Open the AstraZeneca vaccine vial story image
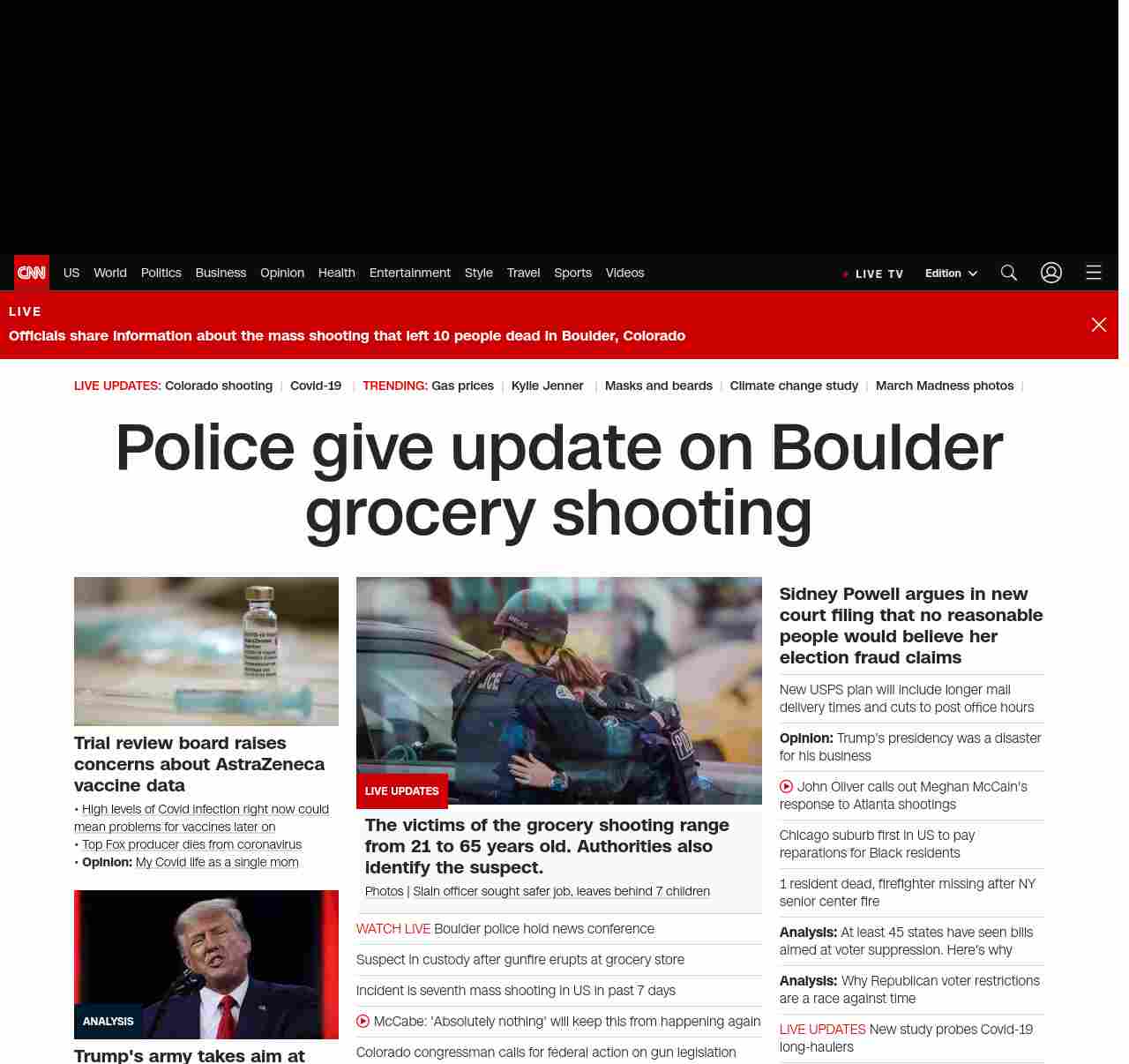1129x1064 pixels. pyautogui.click(x=206, y=651)
